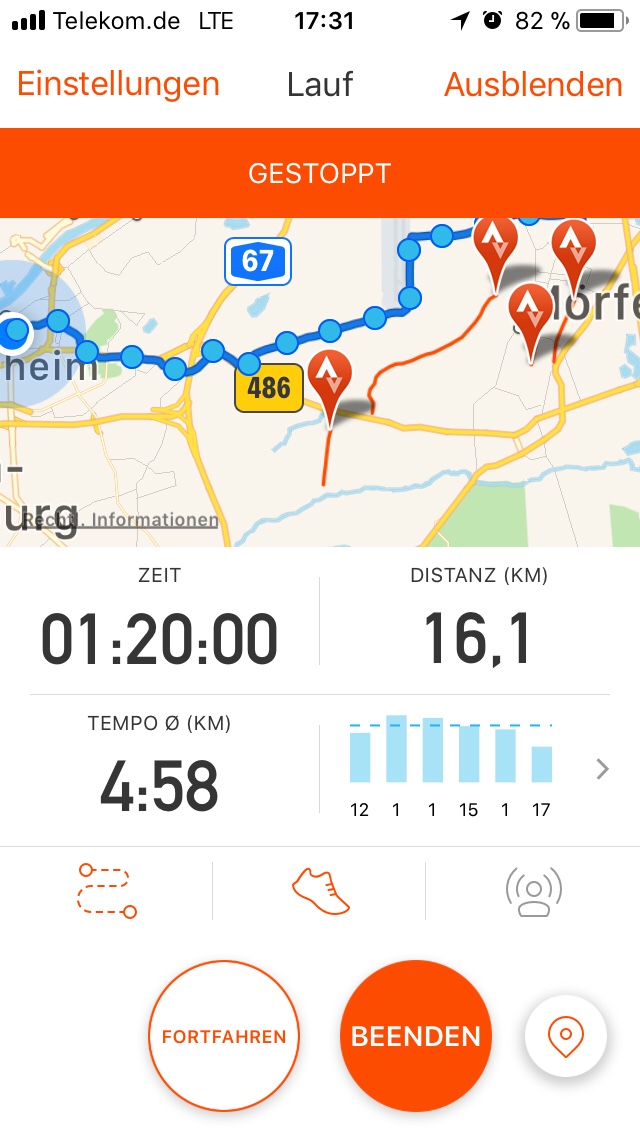
Task: Expand split details with the chevron arrow
Action: click(x=602, y=769)
